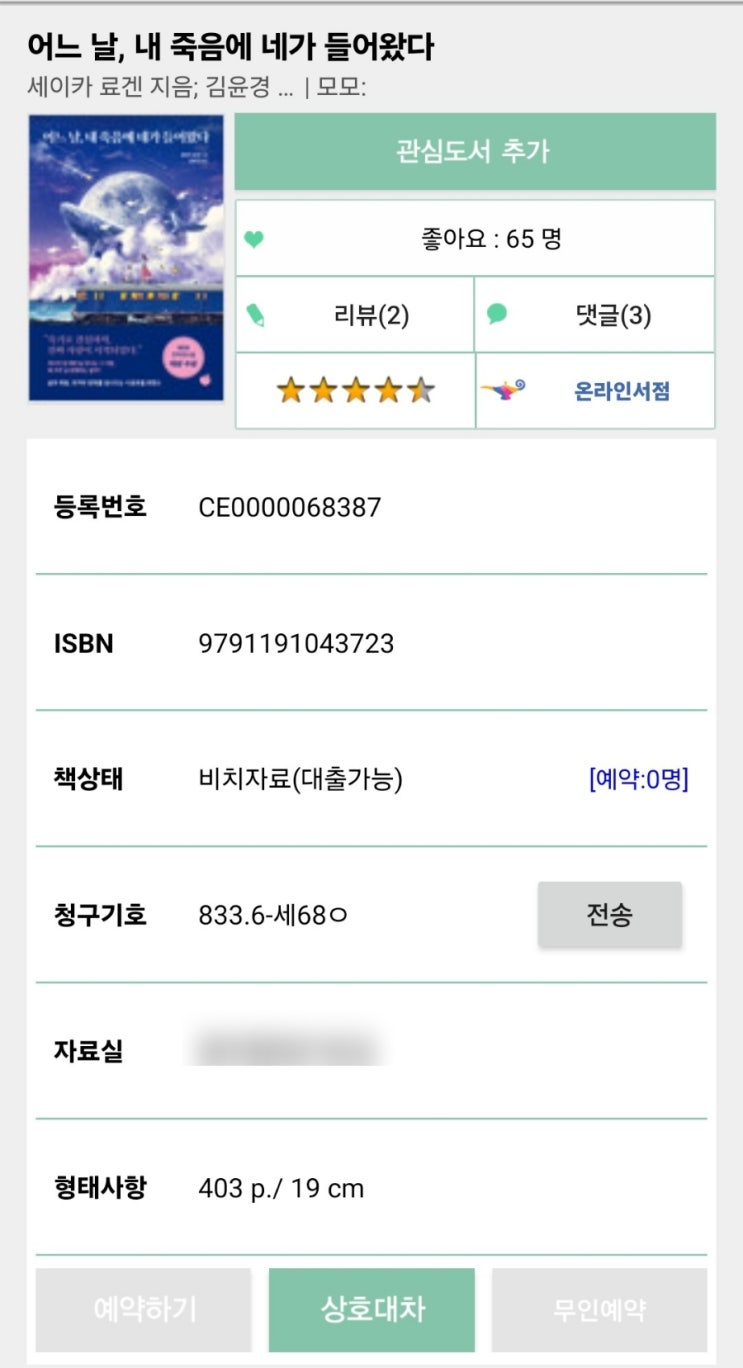Like this book via 좋아요
Image resolution: width=743 pixels, height=1368 pixels.
click(475, 239)
